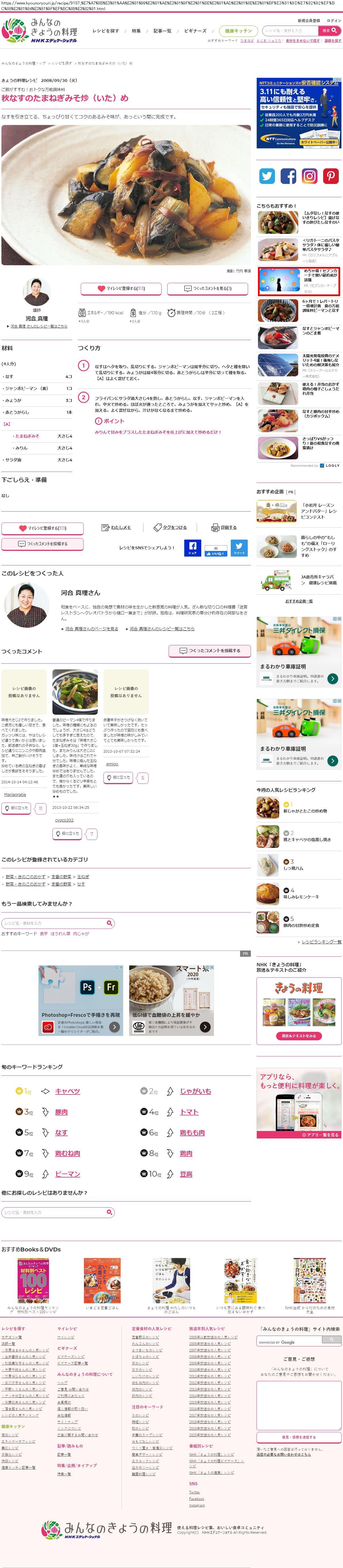This screenshot has width=343, height=1568.
Task: Open the Pinterest icon in the sidebar
Action: 330,177
